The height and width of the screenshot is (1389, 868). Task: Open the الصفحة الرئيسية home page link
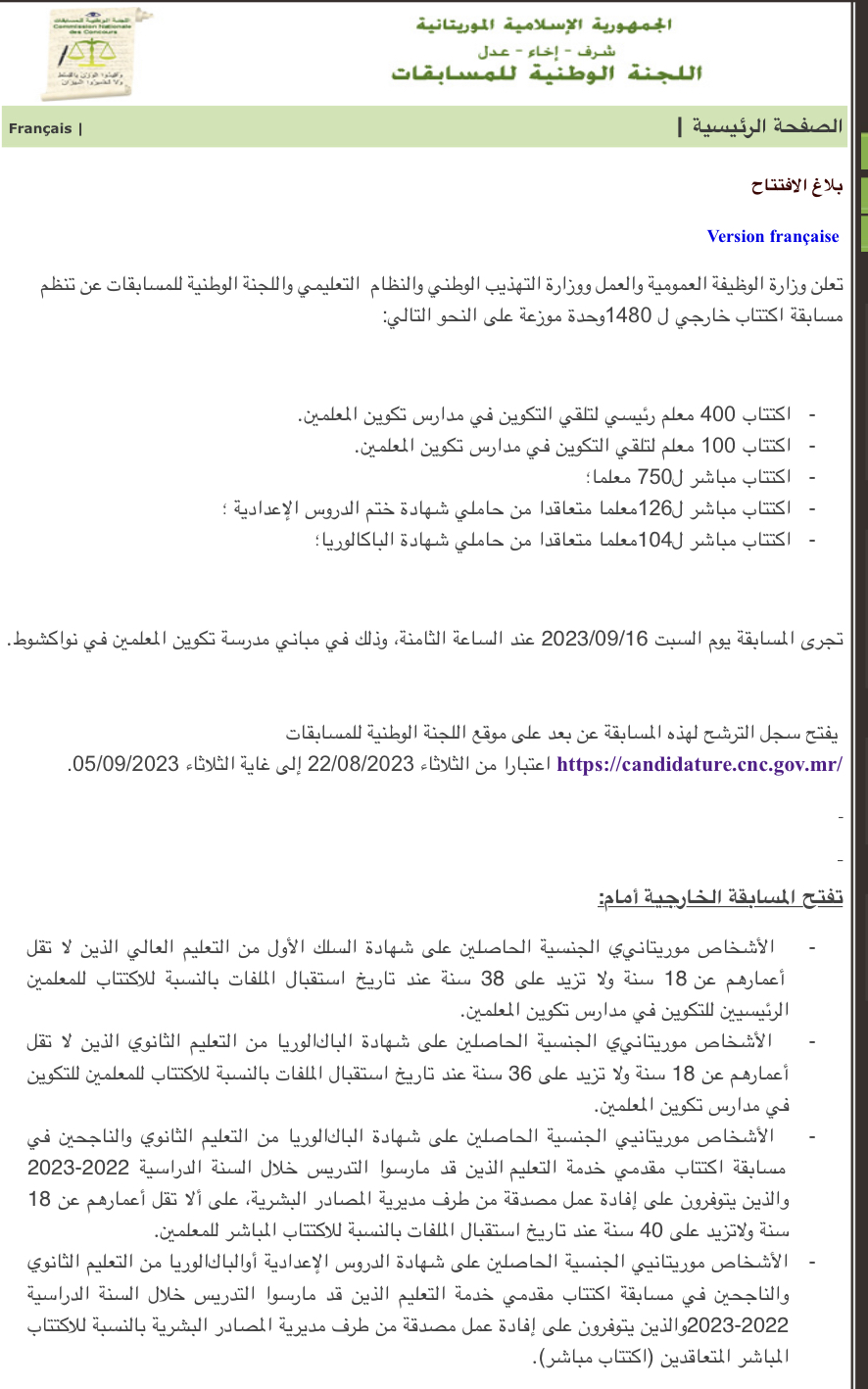(767, 126)
